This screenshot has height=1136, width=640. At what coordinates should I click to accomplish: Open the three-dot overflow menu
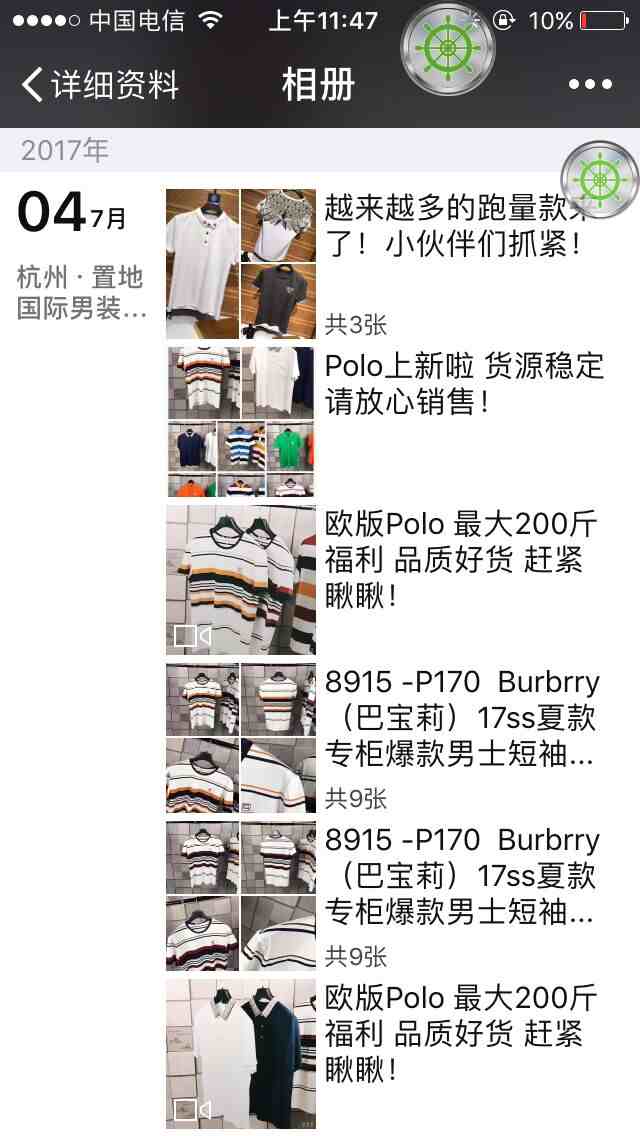(589, 85)
